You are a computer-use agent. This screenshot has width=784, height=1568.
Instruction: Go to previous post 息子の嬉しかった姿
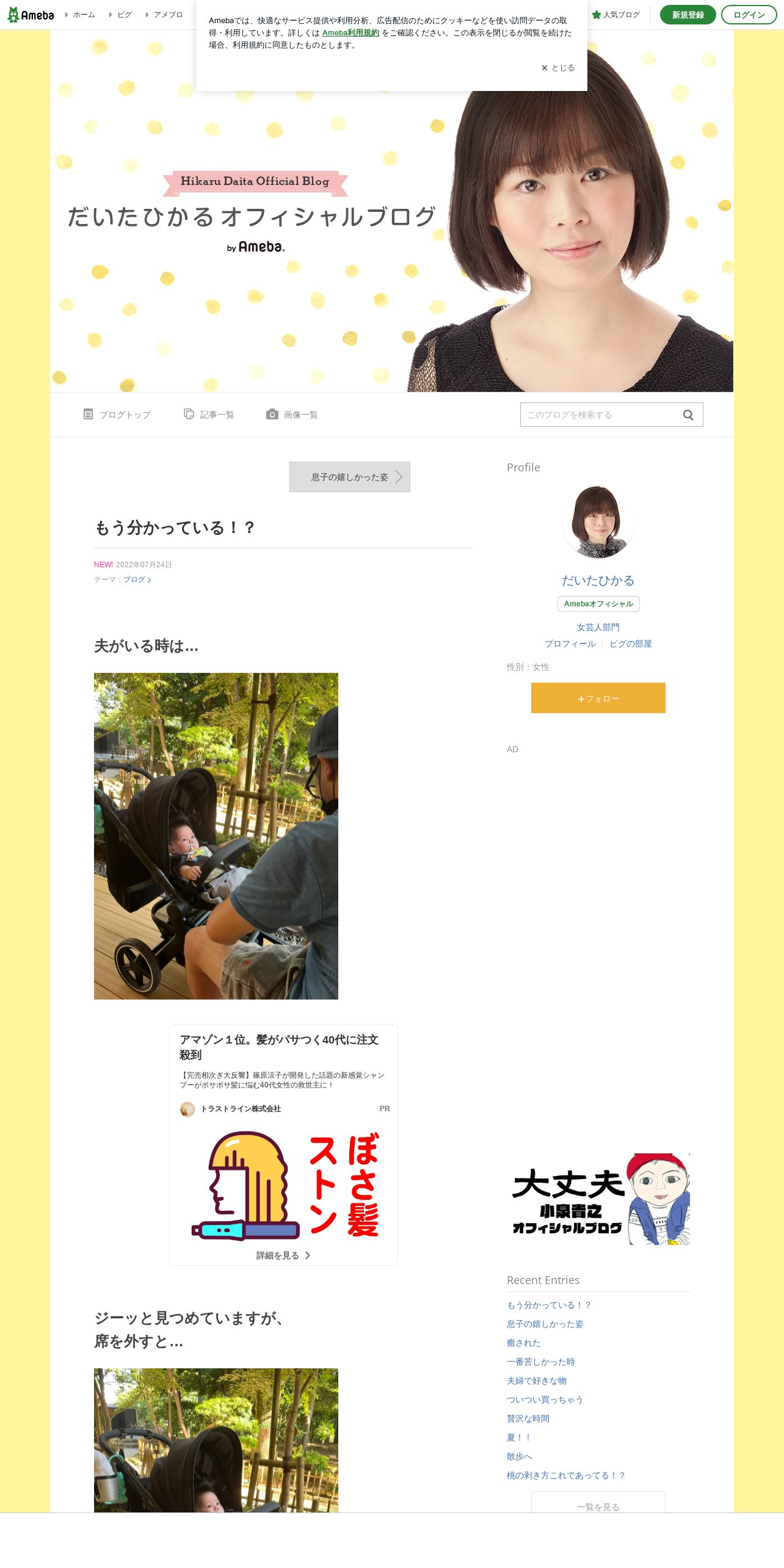(350, 477)
